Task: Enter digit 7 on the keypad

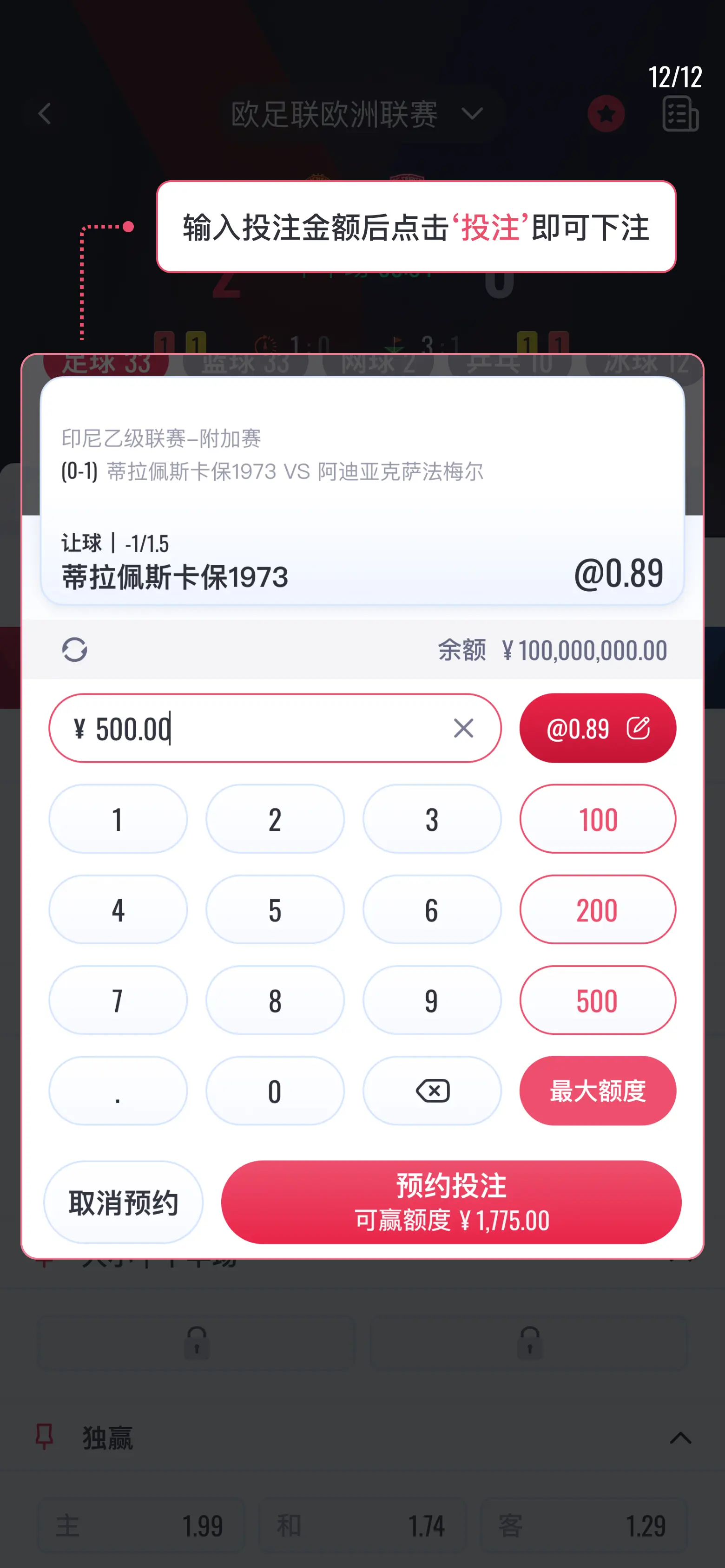Action: [118, 1000]
